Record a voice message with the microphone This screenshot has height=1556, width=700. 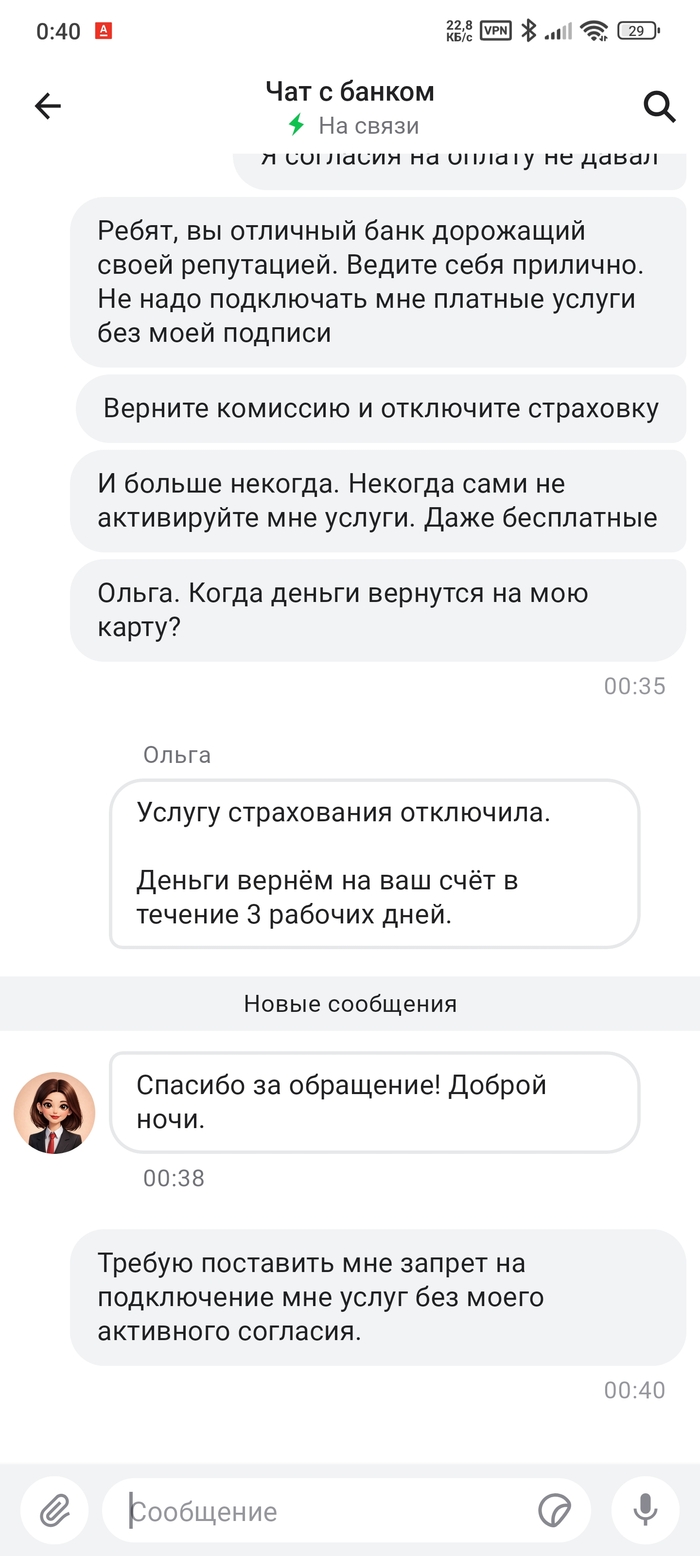pyautogui.click(x=645, y=1510)
